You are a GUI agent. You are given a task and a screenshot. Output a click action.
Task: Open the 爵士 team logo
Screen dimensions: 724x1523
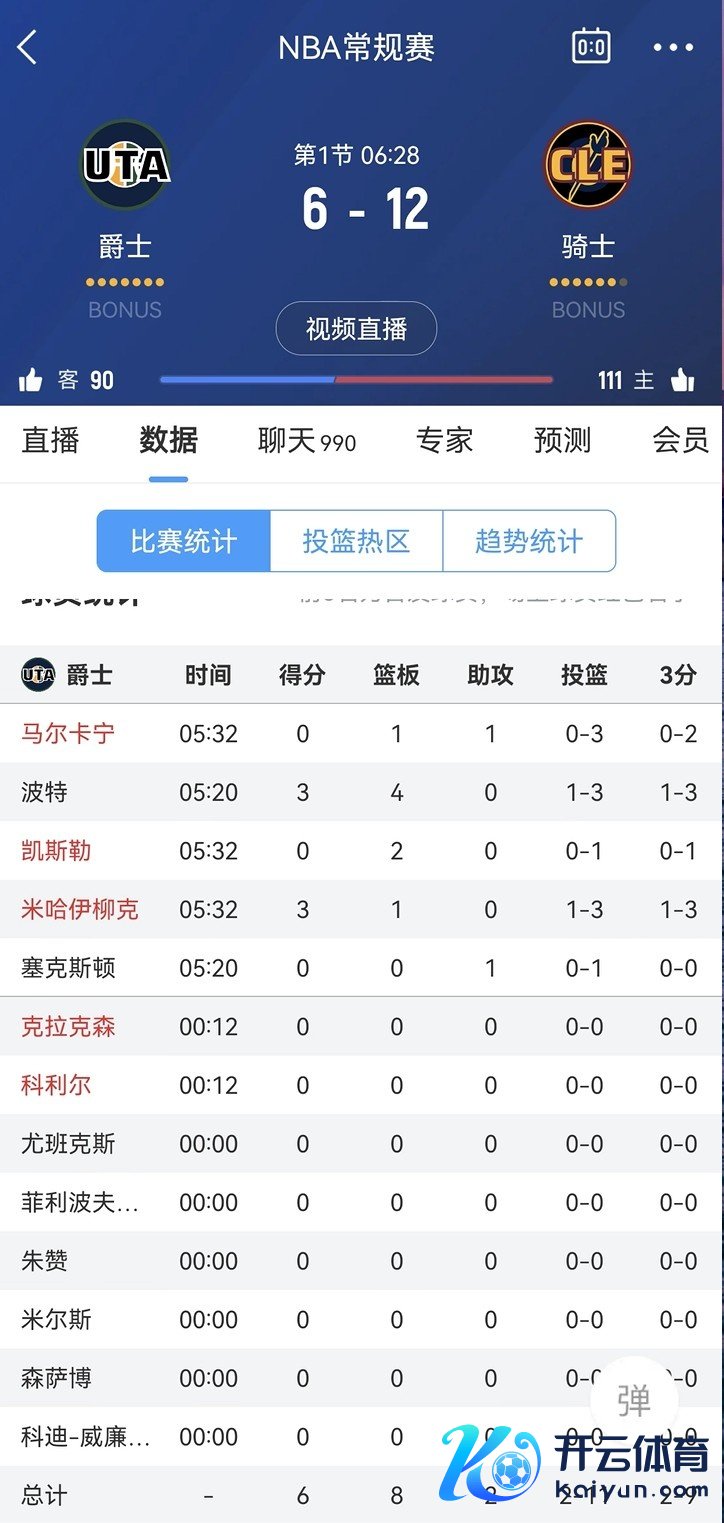[125, 165]
